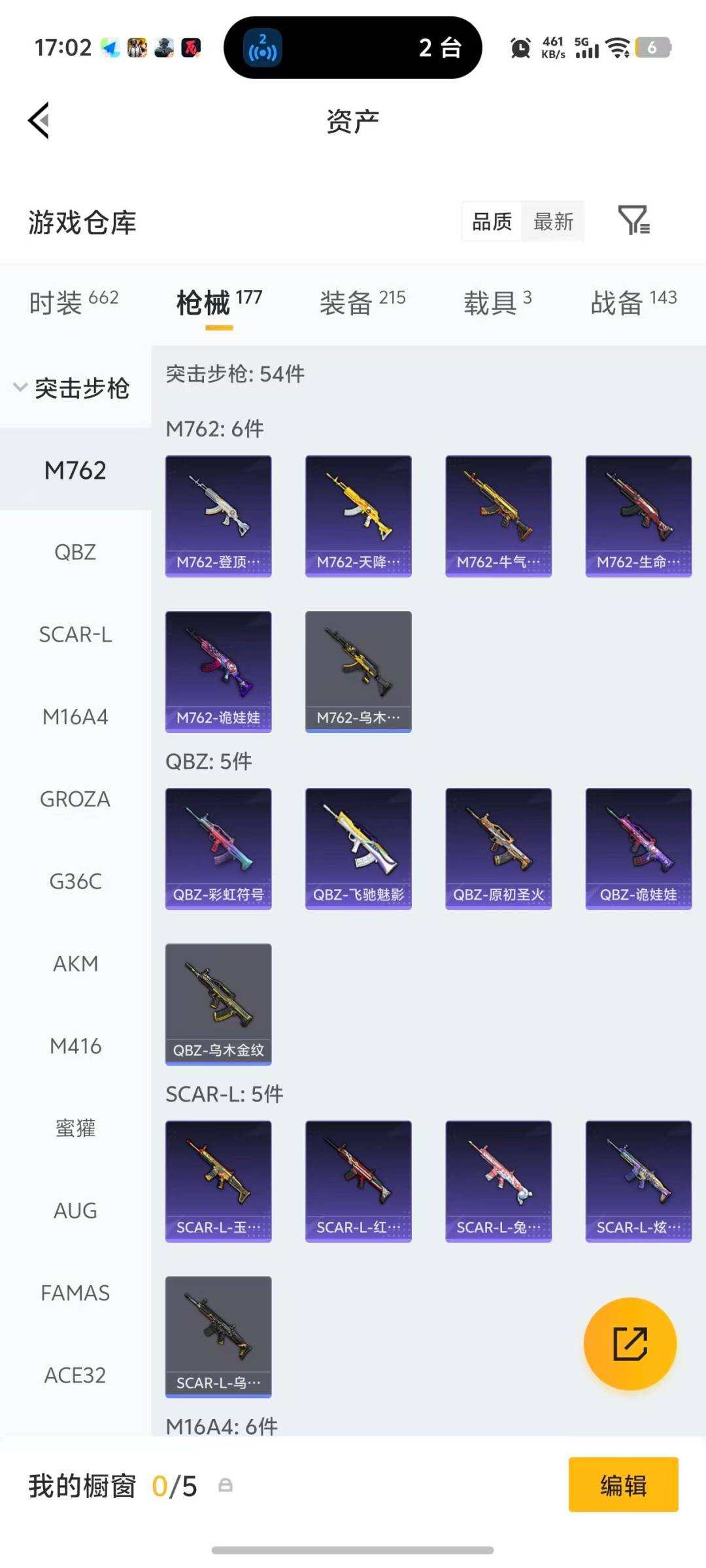Open the QBZ-飞驰魅影 skin
This screenshot has height=1568, width=706.
pyautogui.click(x=358, y=848)
